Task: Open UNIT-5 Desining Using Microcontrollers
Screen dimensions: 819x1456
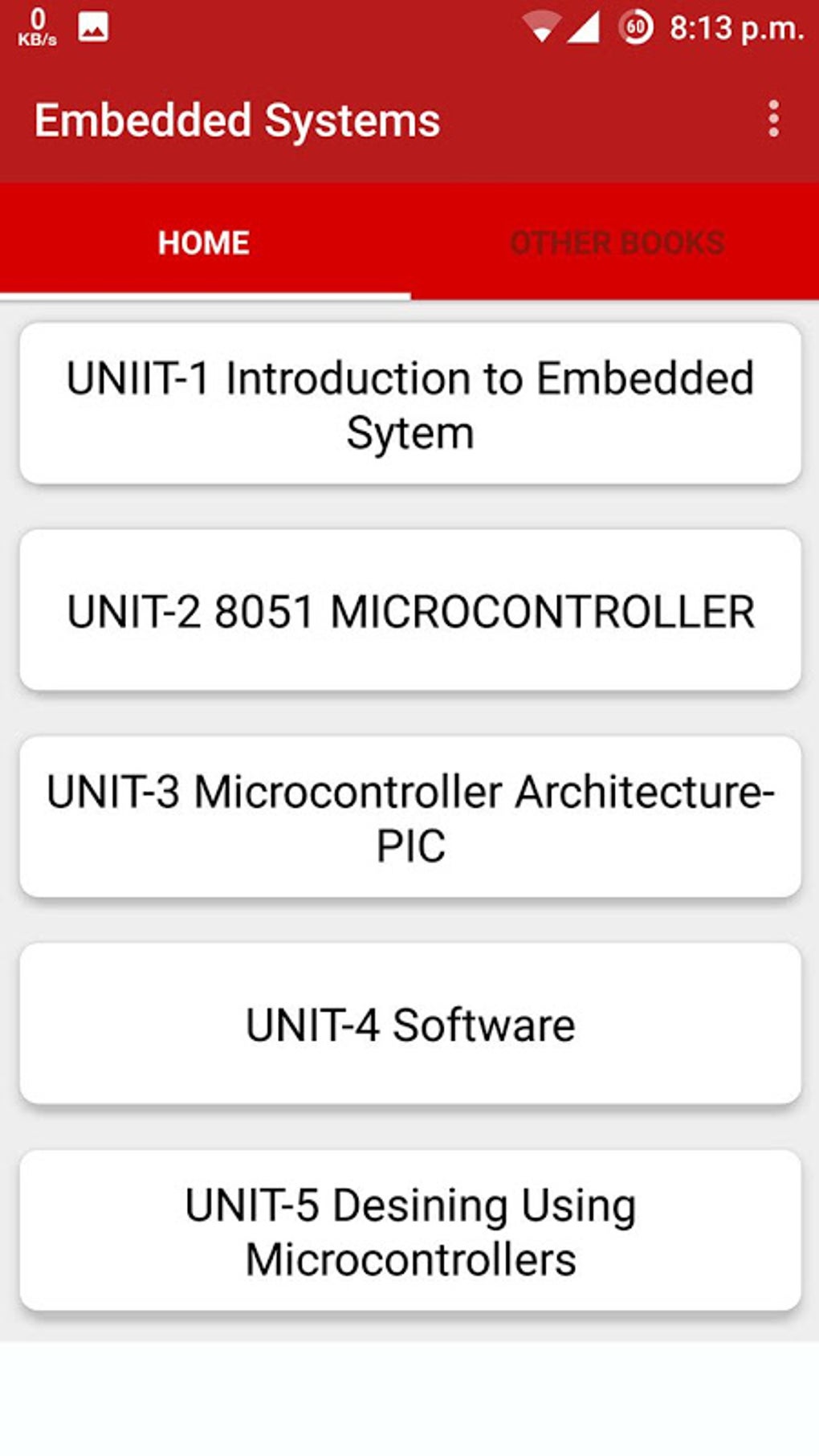Action: coord(409,1229)
